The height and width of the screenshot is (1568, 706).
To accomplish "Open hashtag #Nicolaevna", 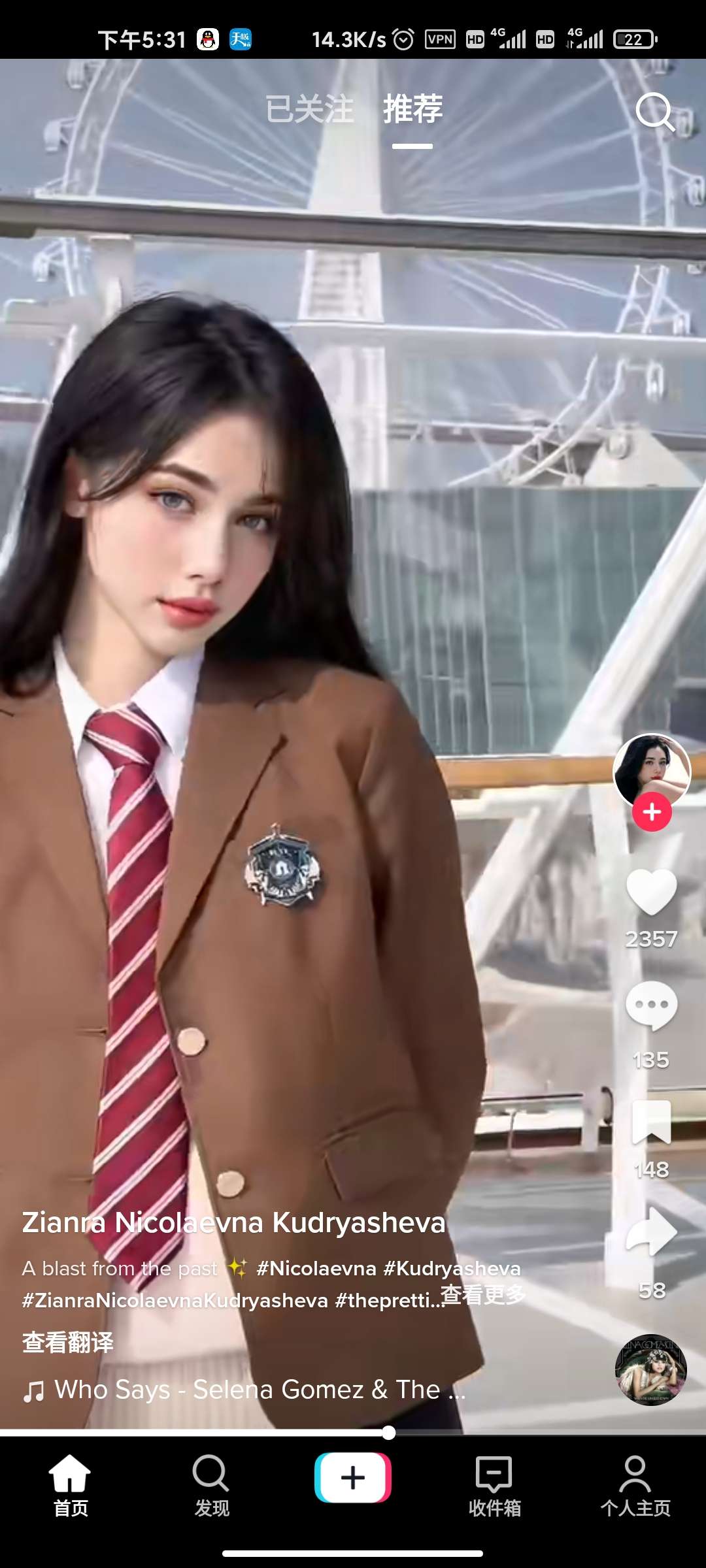I will pos(316,1269).
